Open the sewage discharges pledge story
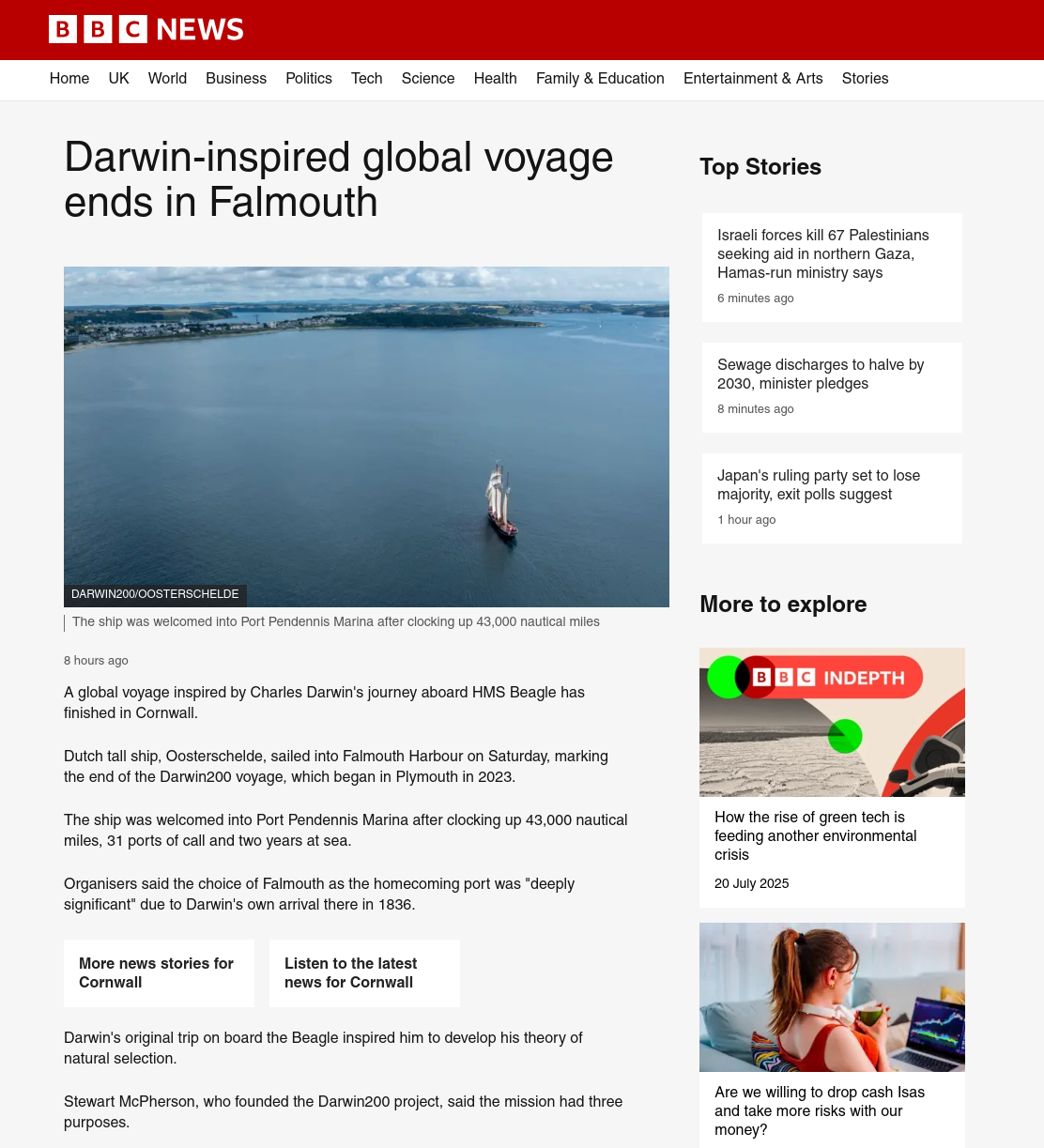The height and width of the screenshot is (1148, 1044). 832,388
